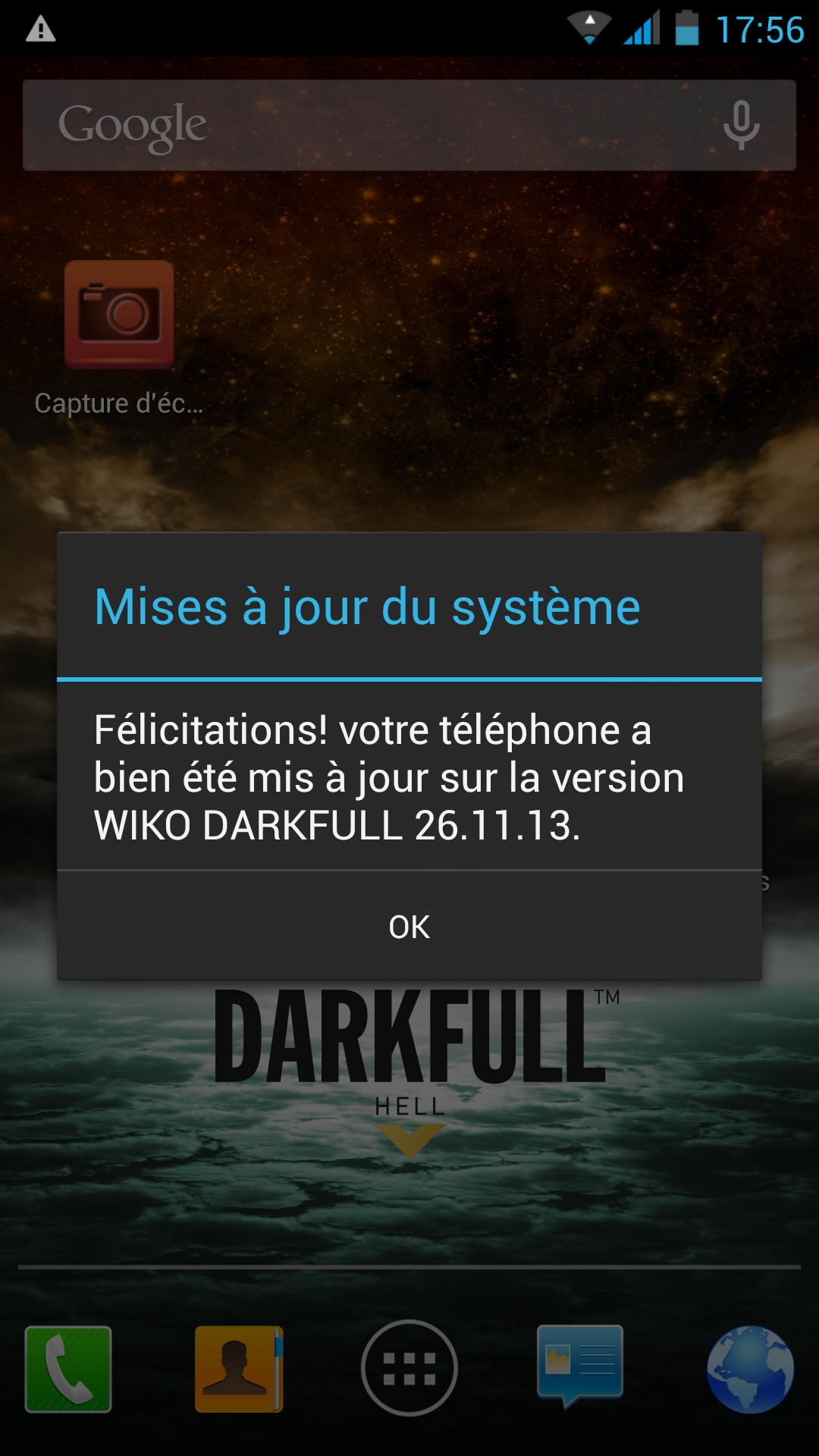Open the contacts app in the dock
Screen dimensions: 819x1456
(x=239, y=1369)
